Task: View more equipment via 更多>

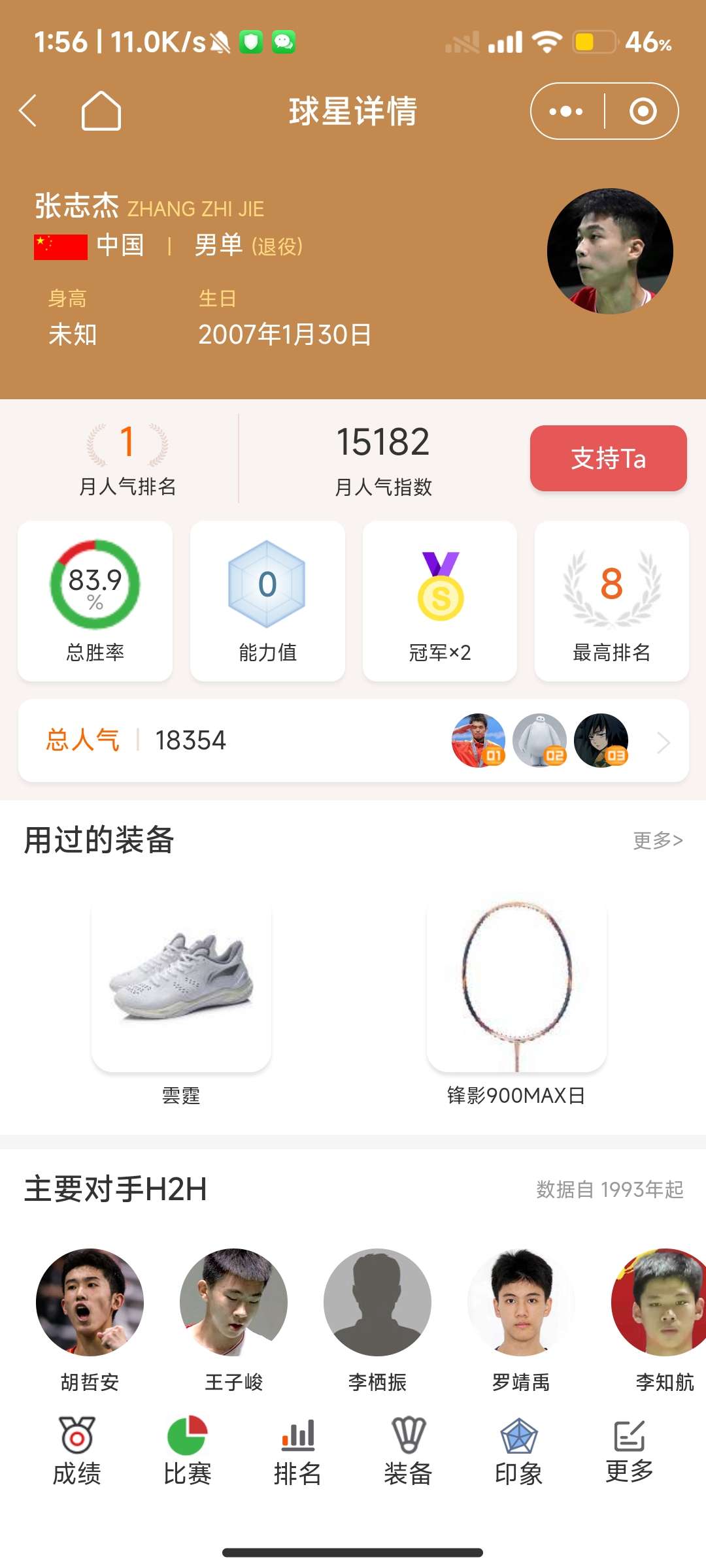Action: tap(658, 840)
